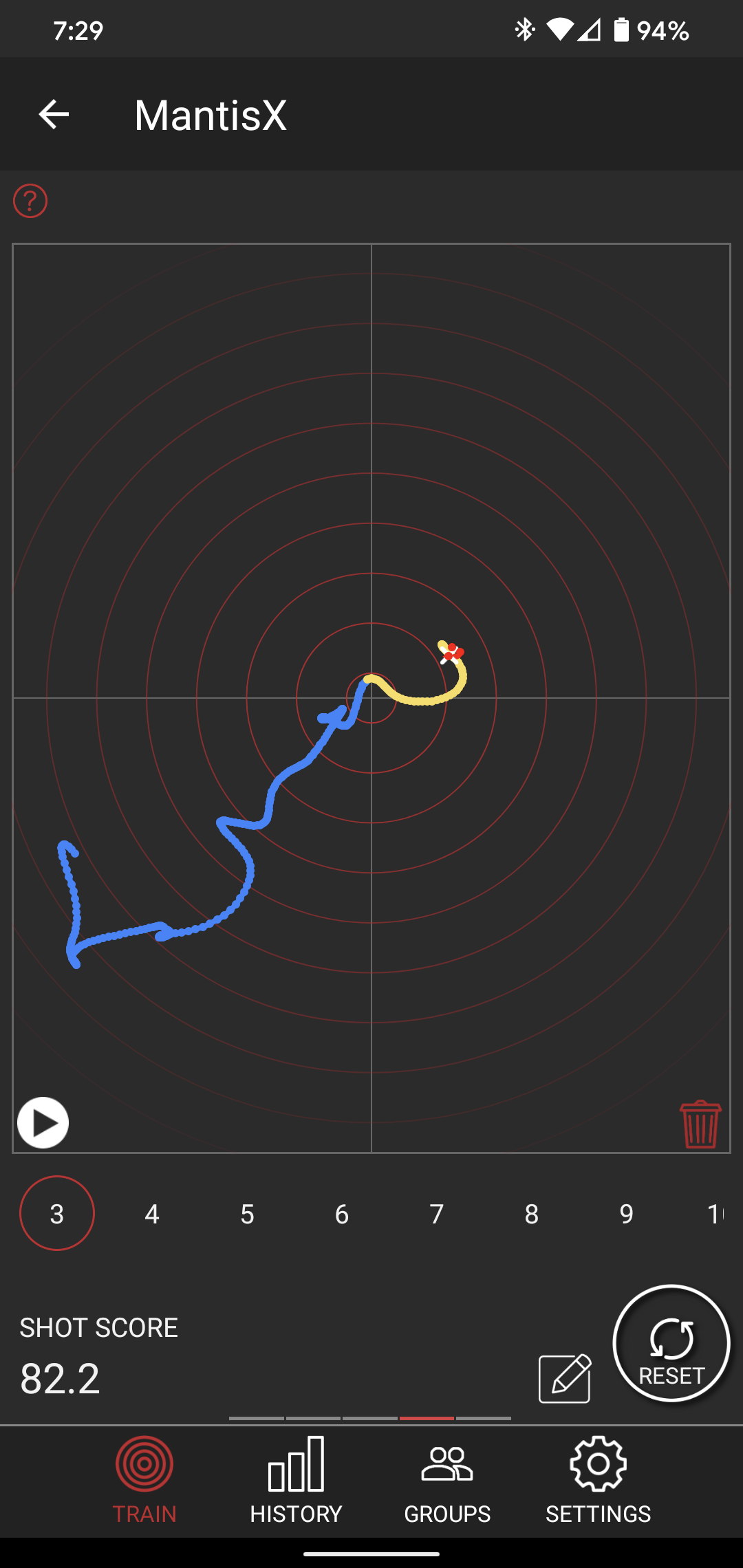Play the shot trace replay
This screenshot has height=1568, width=743.
tap(43, 1123)
